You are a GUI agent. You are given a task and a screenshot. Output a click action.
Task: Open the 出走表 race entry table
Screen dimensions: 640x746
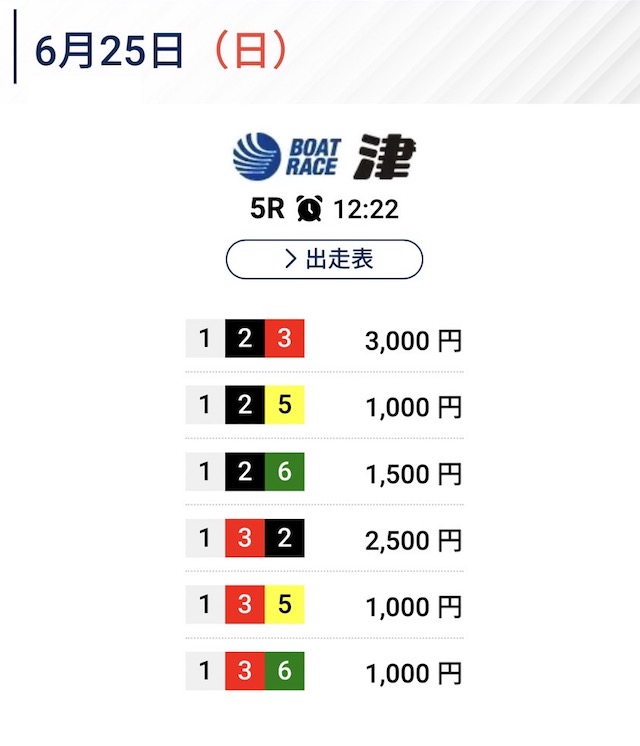(324, 259)
